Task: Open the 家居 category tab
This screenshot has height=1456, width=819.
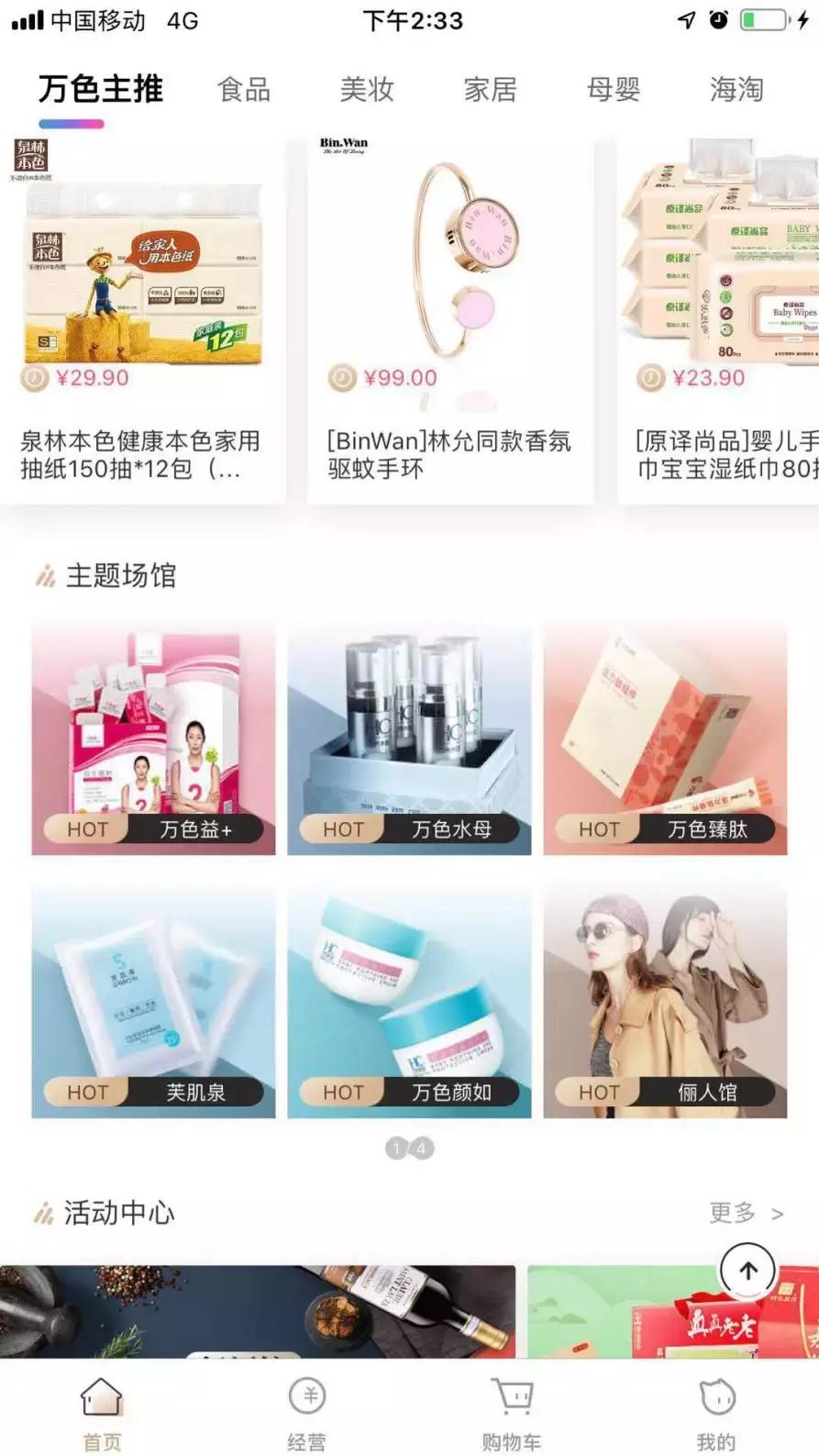Action: (491, 90)
